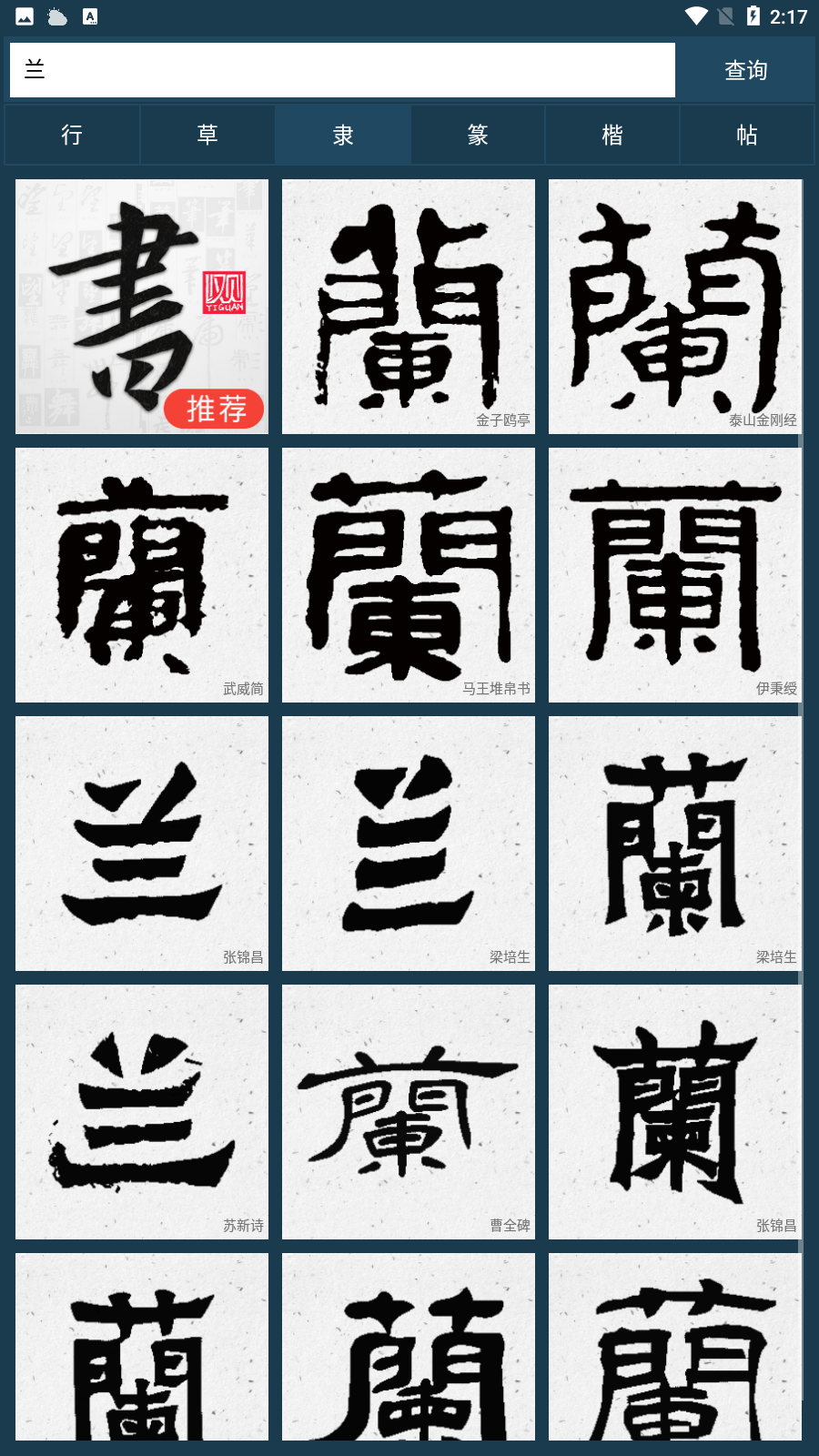Open the 帖 tab

pos(747,135)
